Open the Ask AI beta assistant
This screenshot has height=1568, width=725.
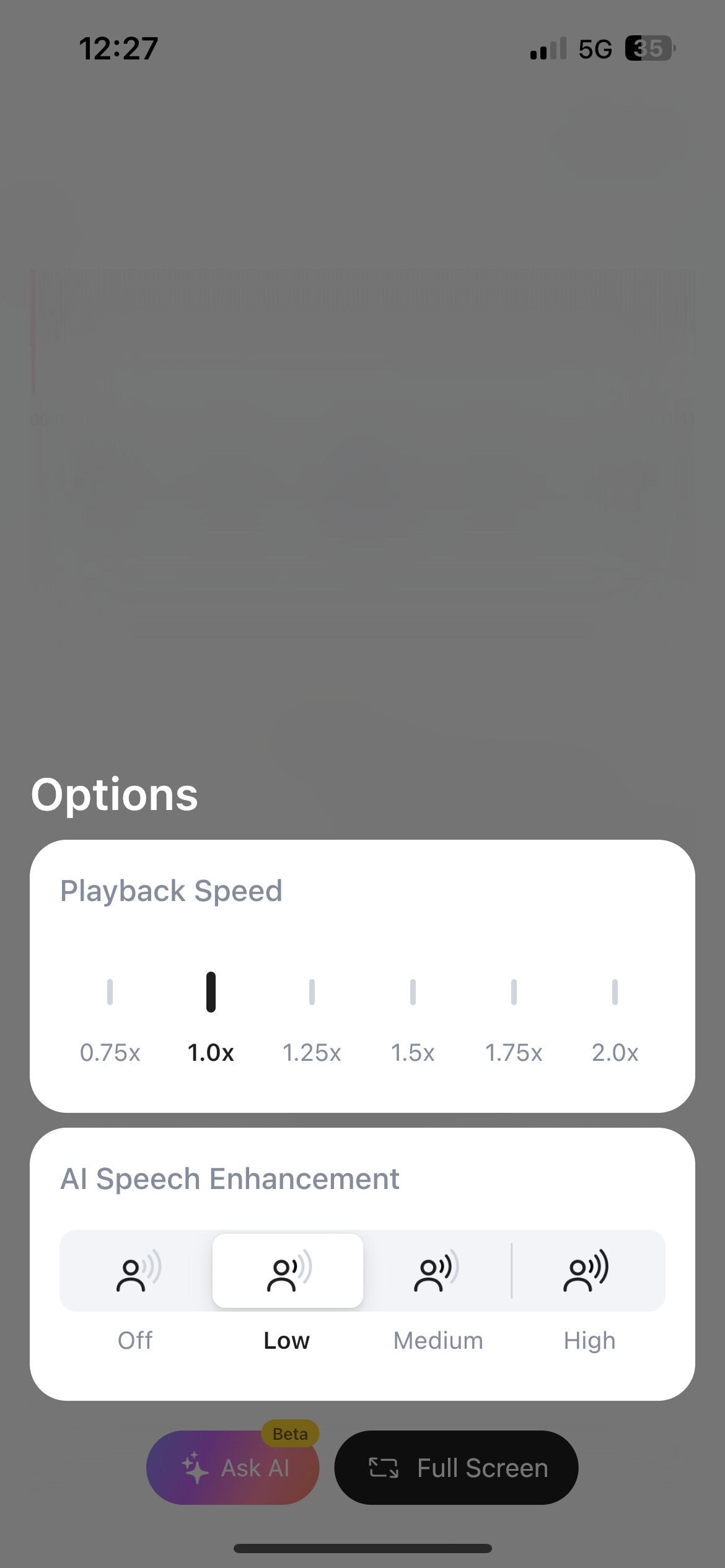pos(233,1468)
